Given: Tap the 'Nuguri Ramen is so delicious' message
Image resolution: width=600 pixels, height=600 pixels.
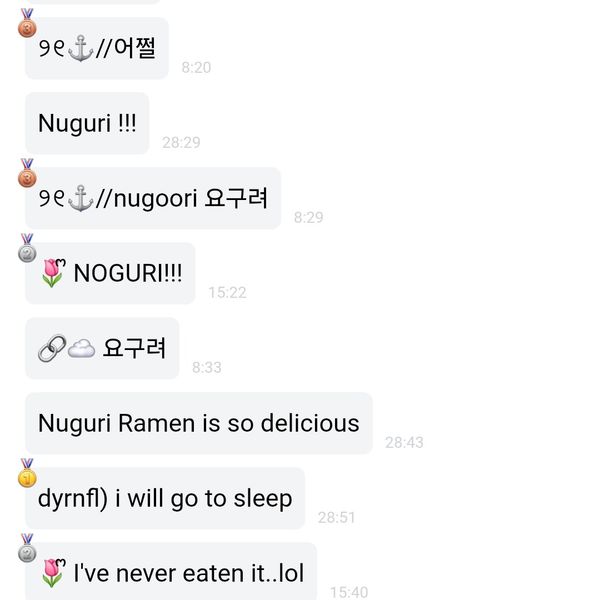Looking at the screenshot, I should 198,423.
